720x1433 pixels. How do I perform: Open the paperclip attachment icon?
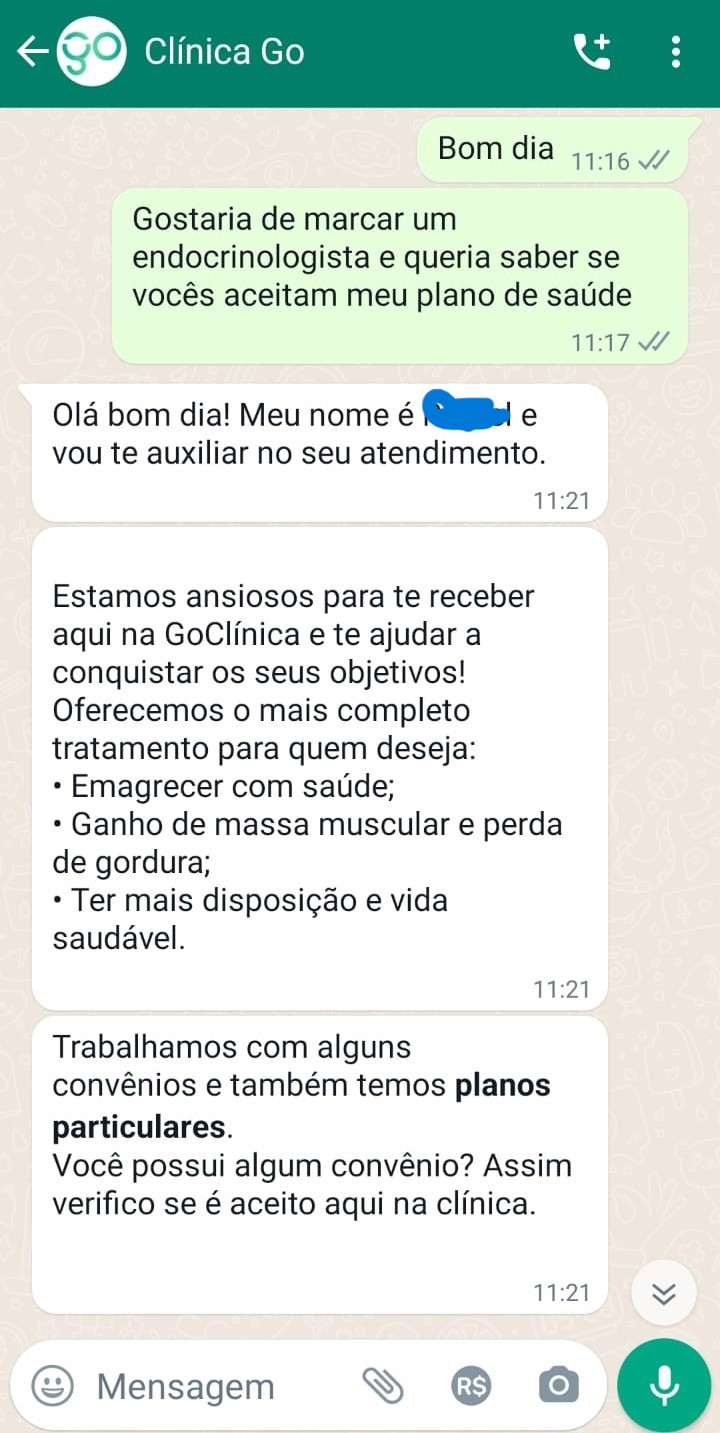click(x=385, y=1385)
